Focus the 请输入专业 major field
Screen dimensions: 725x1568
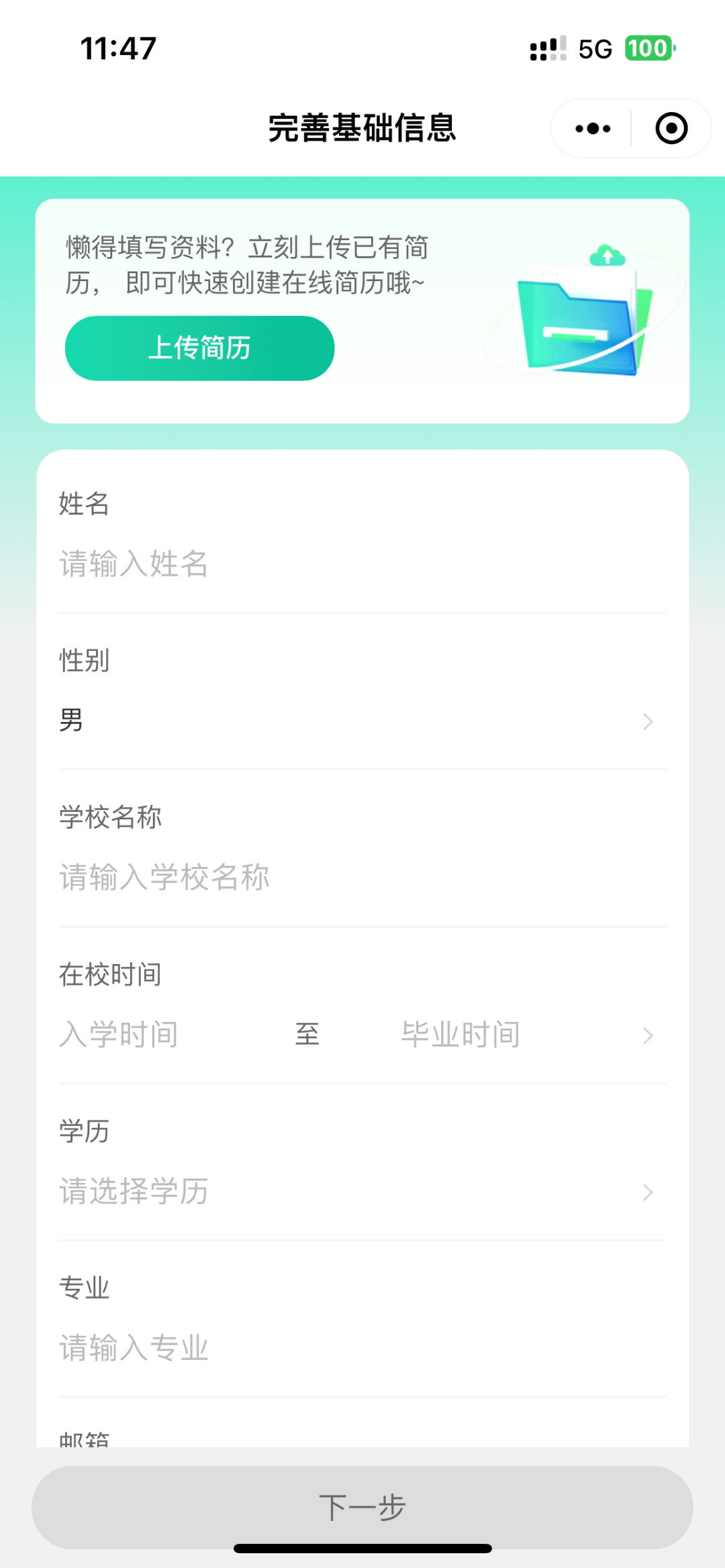(x=362, y=1349)
